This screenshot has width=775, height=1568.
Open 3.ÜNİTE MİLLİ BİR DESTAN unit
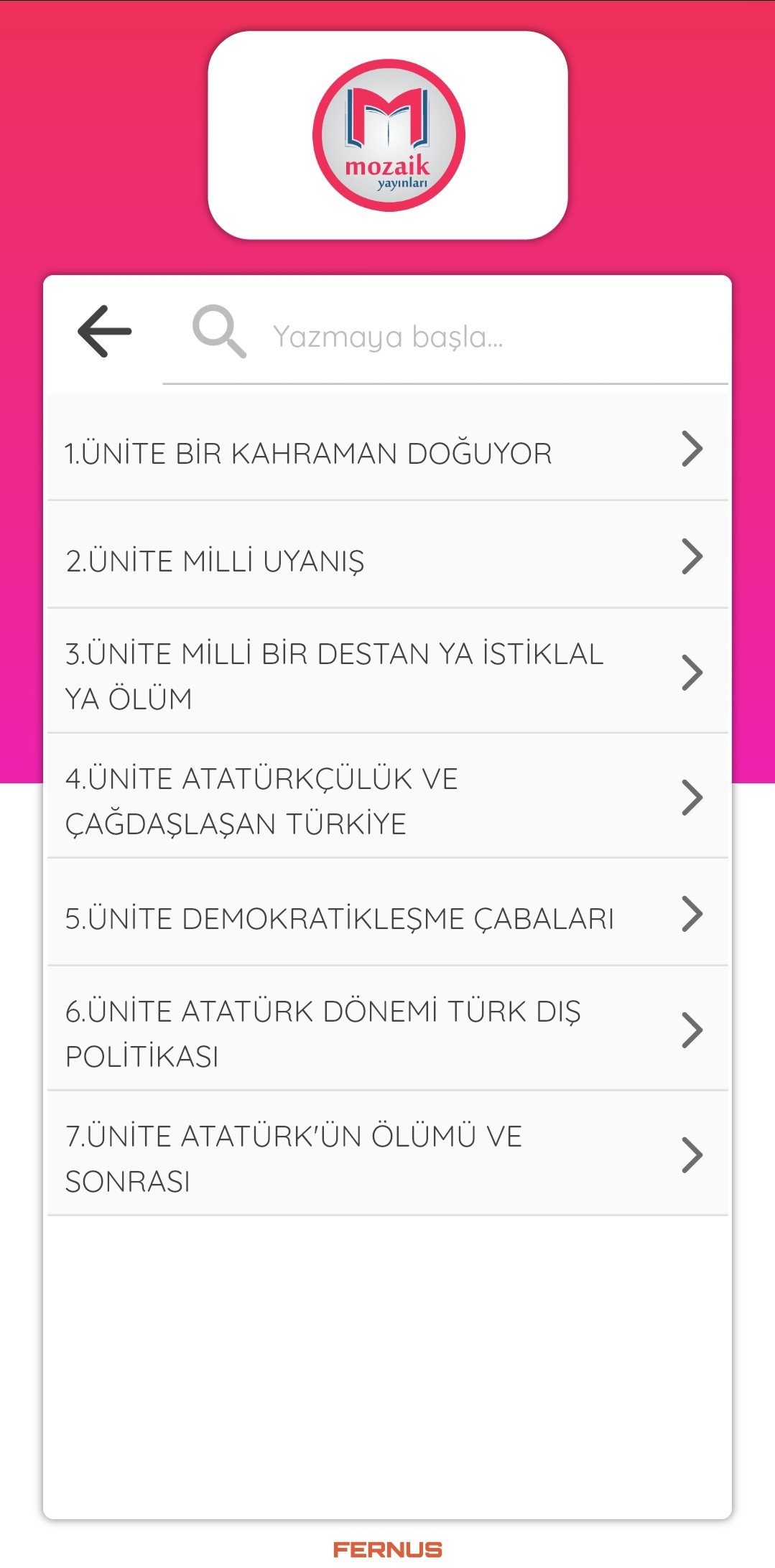tap(386, 675)
